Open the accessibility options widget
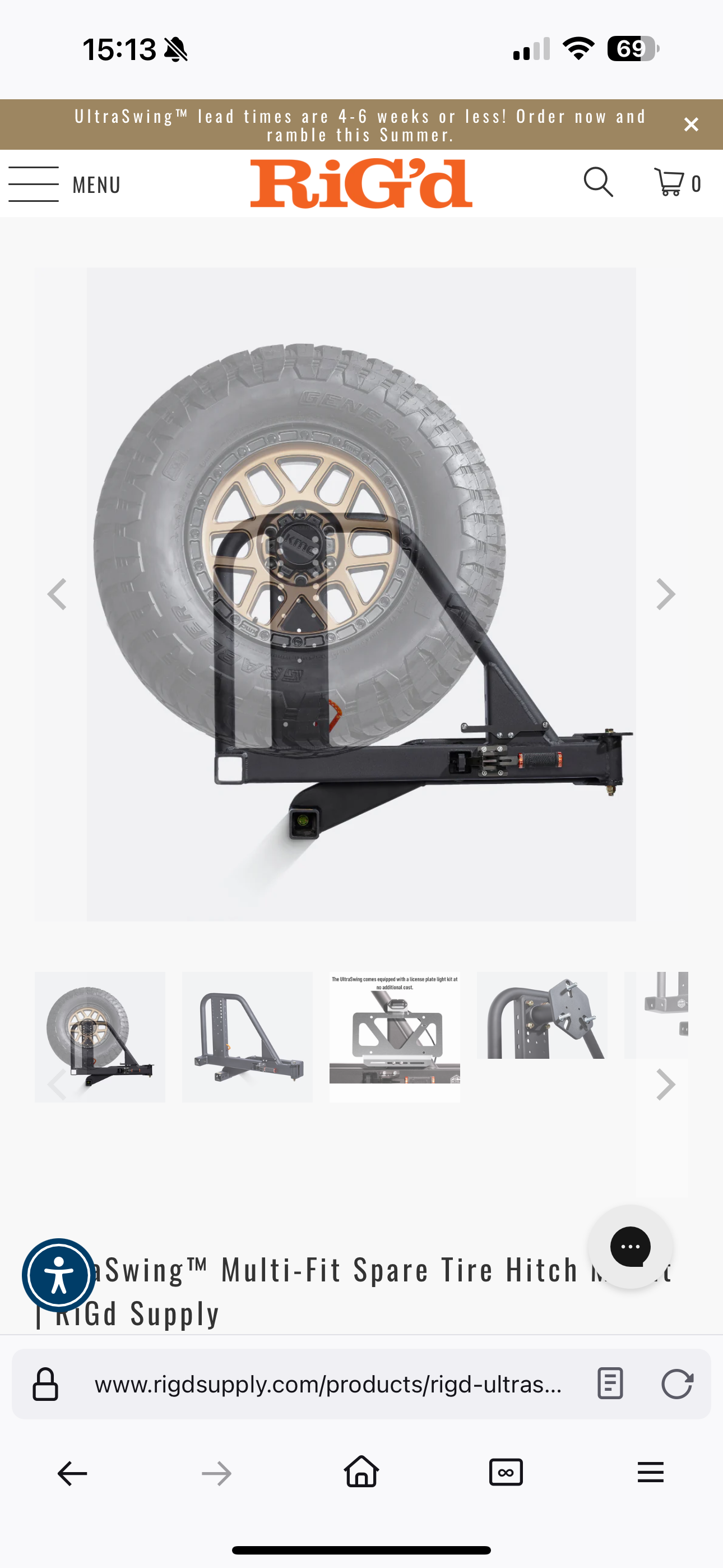723x1568 pixels. (x=58, y=1275)
